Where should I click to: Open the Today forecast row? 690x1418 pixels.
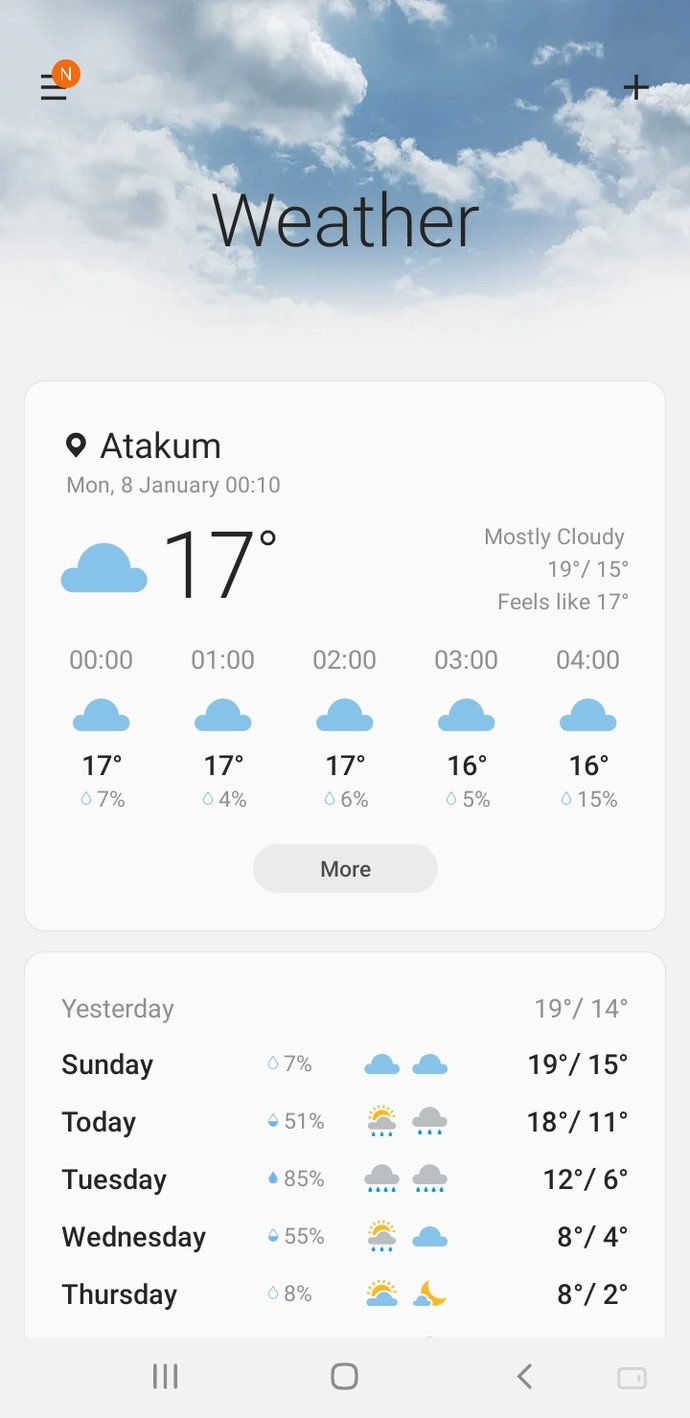(345, 1122)
